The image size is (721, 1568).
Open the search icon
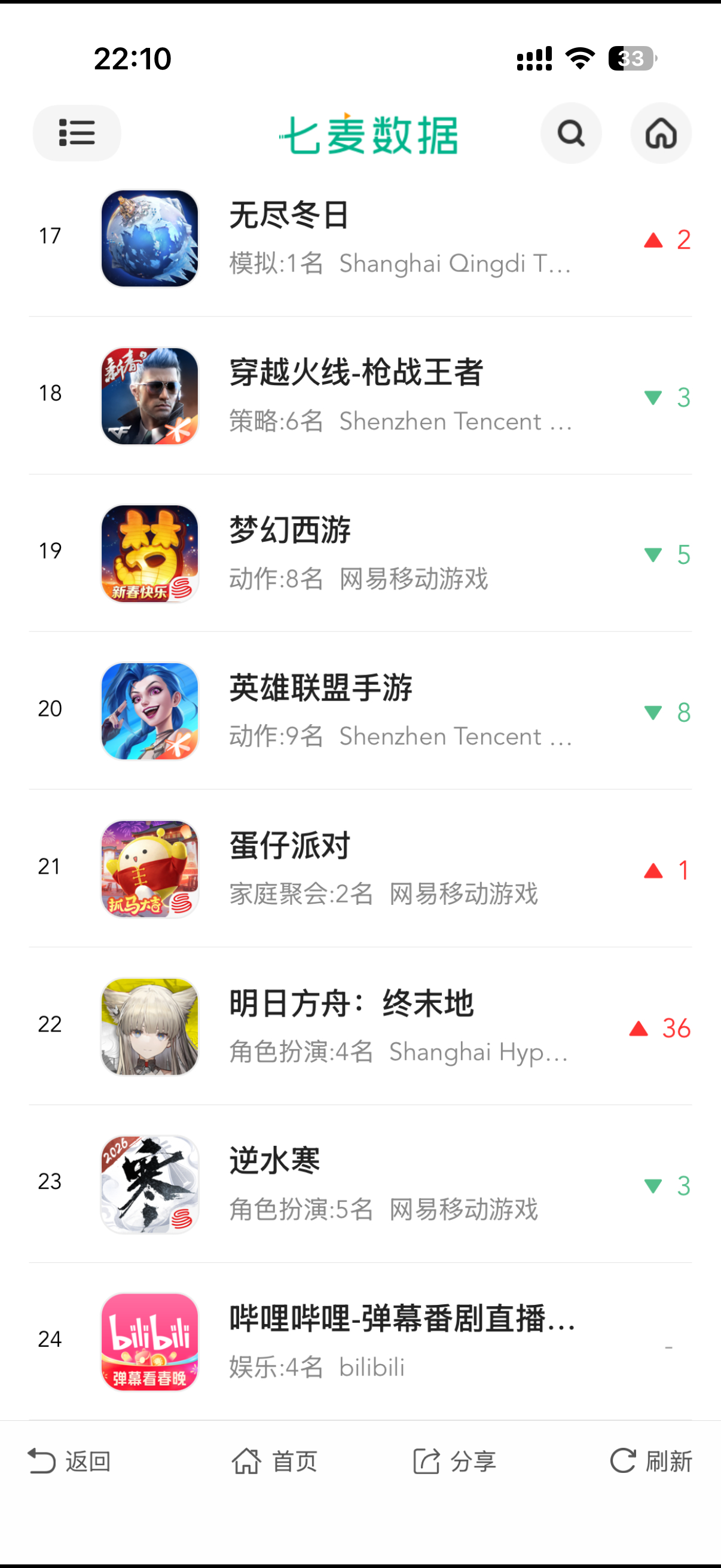click(570, 133)
